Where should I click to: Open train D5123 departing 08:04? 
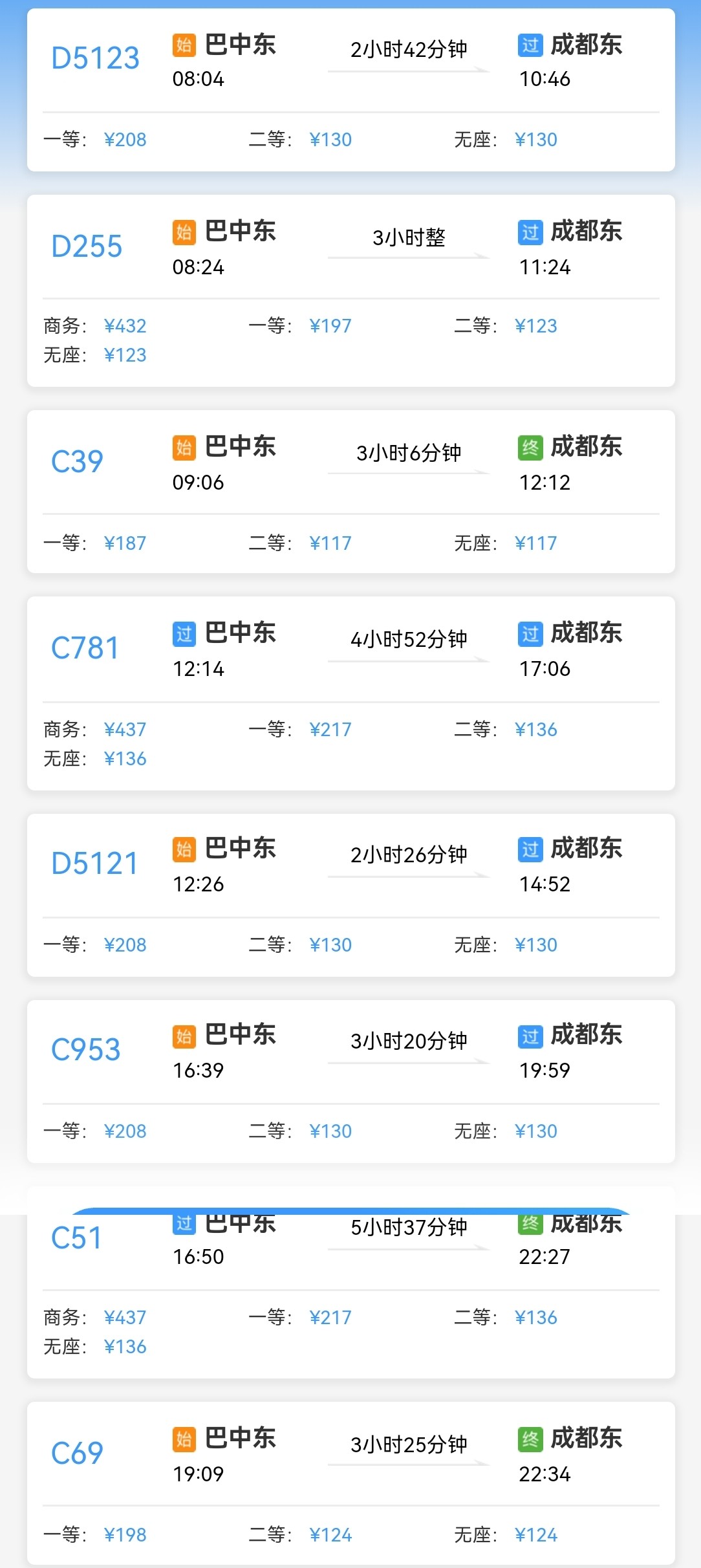click(x=350, y=90)
